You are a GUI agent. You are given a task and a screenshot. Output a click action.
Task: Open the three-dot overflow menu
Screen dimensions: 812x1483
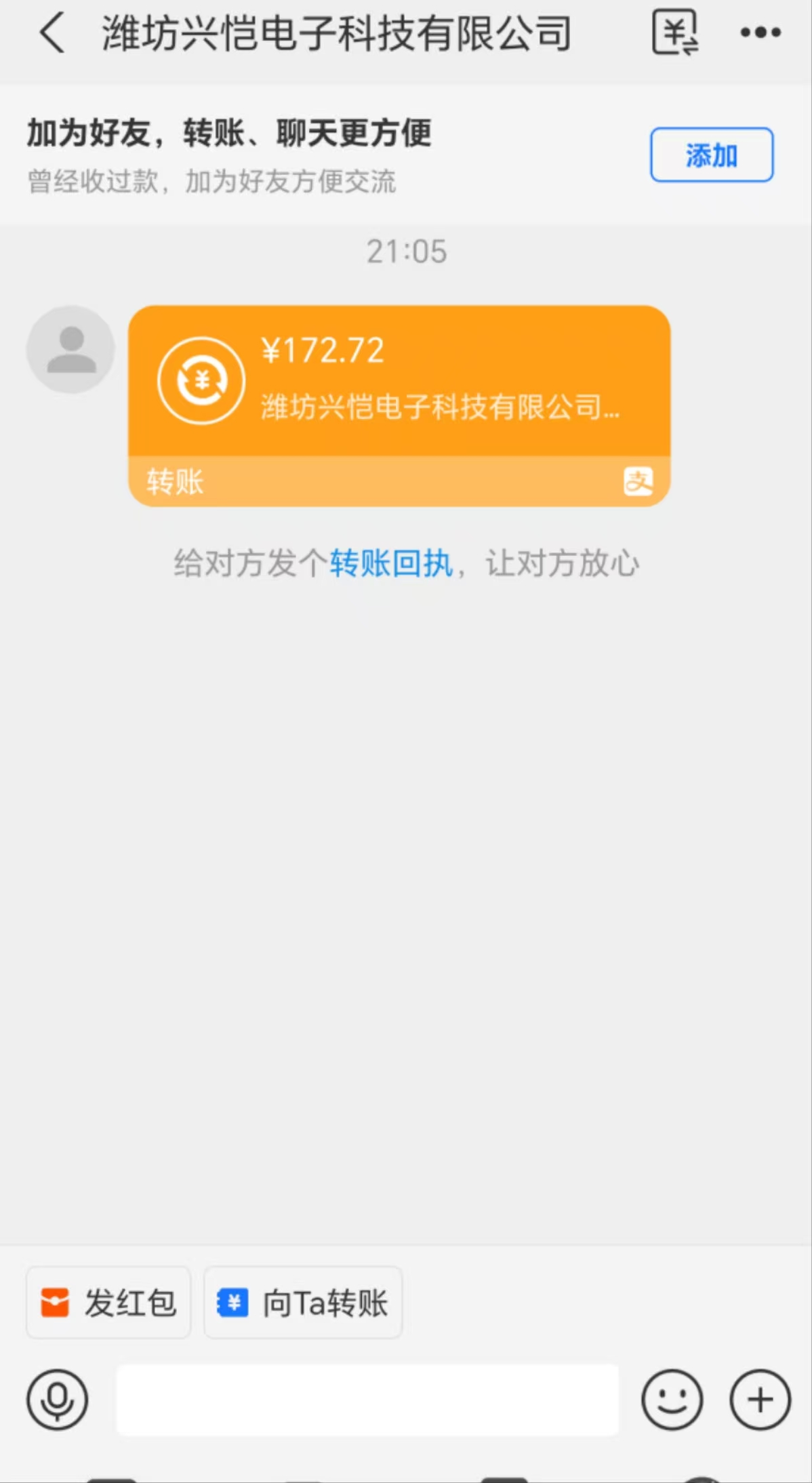pyautogui.click(x=760, y=33)
